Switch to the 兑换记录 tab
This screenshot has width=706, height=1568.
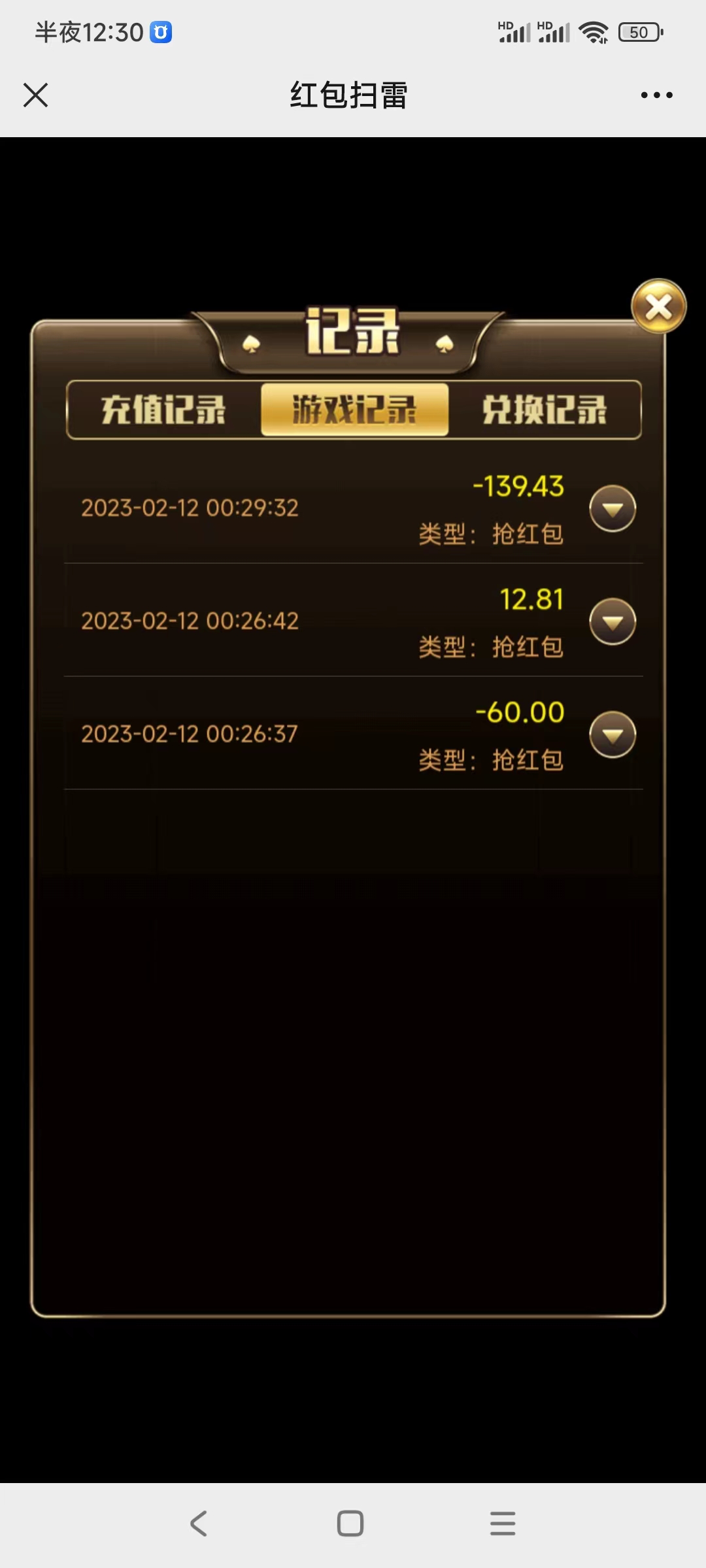(x=545, y=410)
